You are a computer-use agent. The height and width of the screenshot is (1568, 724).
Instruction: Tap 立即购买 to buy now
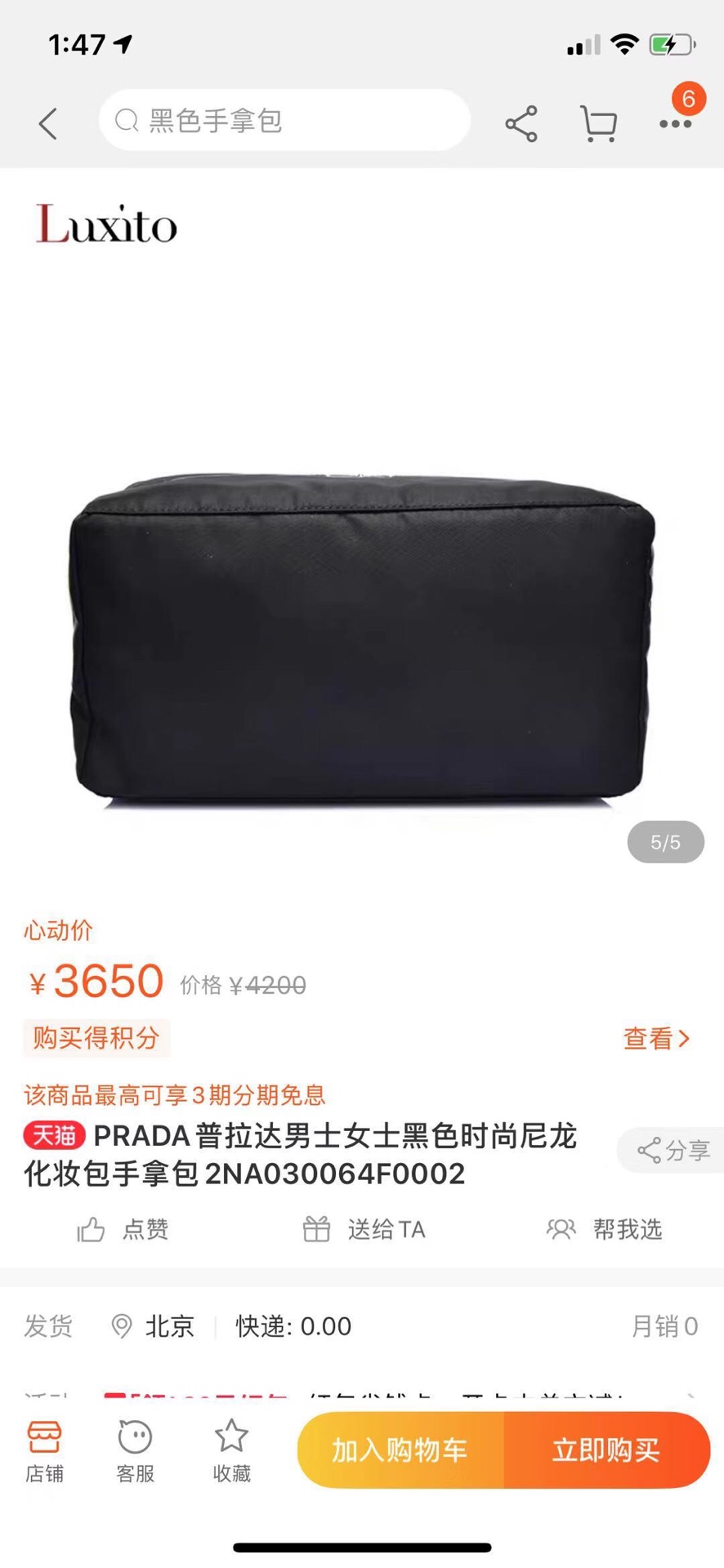(606, 1450)
